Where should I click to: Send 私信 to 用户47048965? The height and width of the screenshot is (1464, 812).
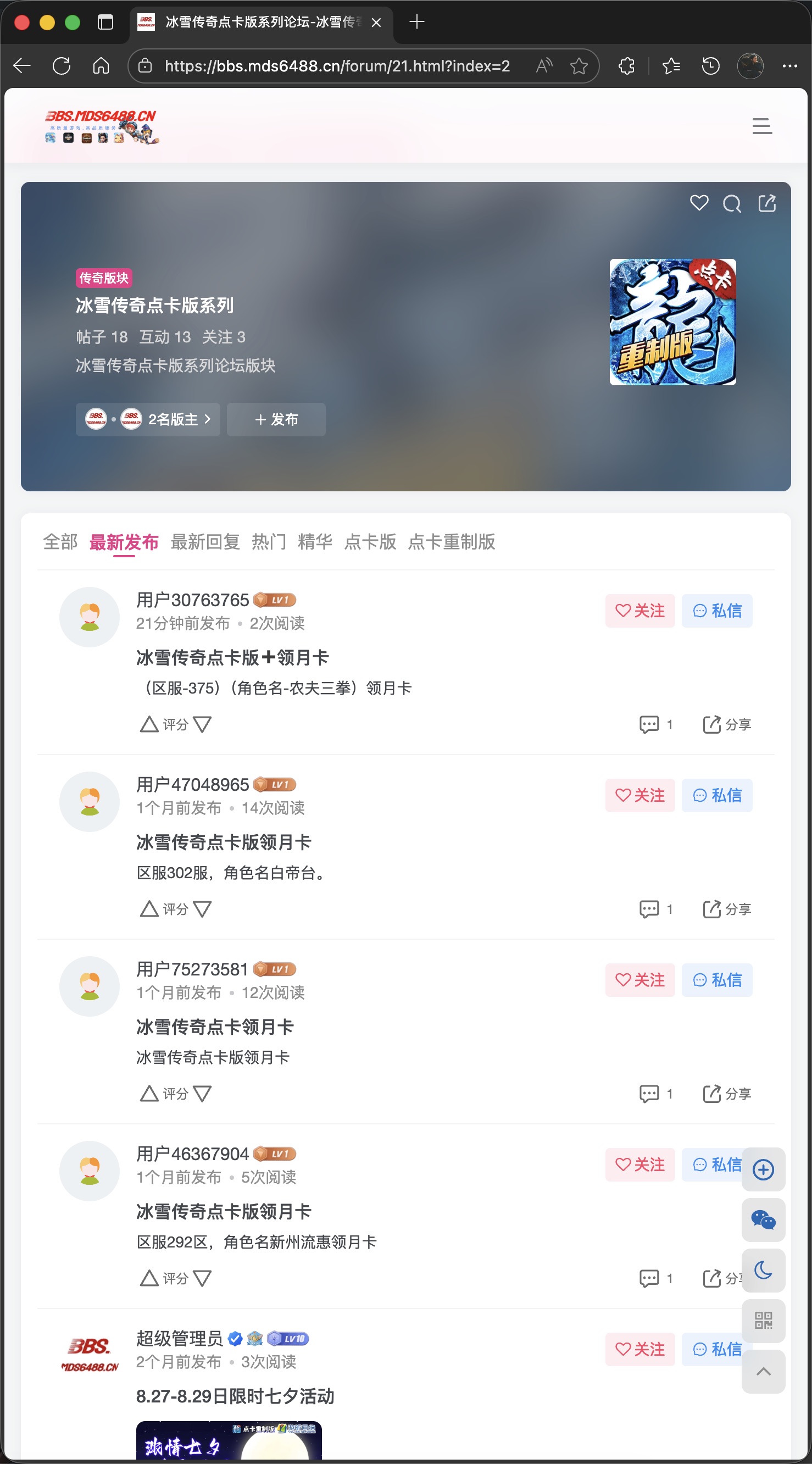click(x=716, y=795)
